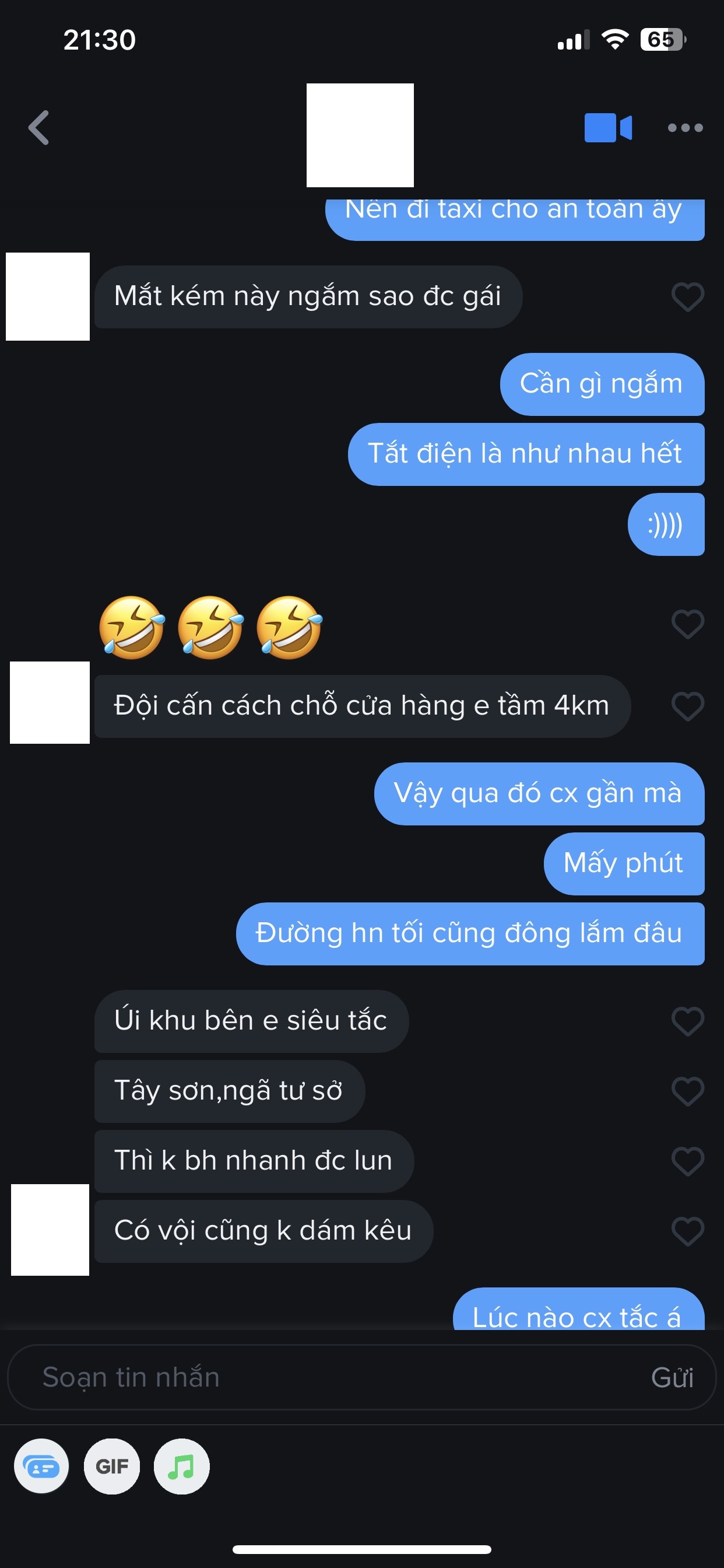This screenshot has height=1568, width=724.
Task: Start a video call
Action: (x=608, y=128)
